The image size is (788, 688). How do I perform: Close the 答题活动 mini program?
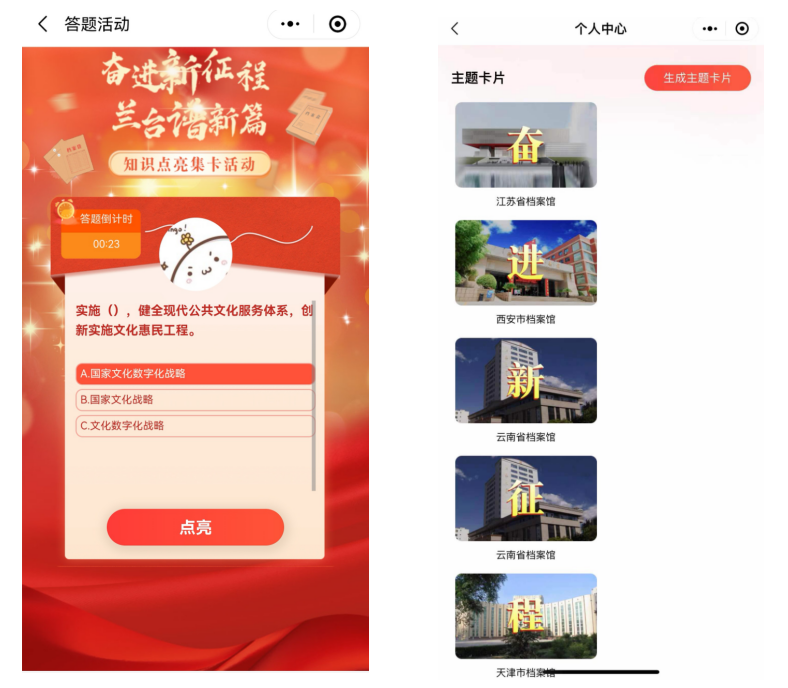coord(338,24)
